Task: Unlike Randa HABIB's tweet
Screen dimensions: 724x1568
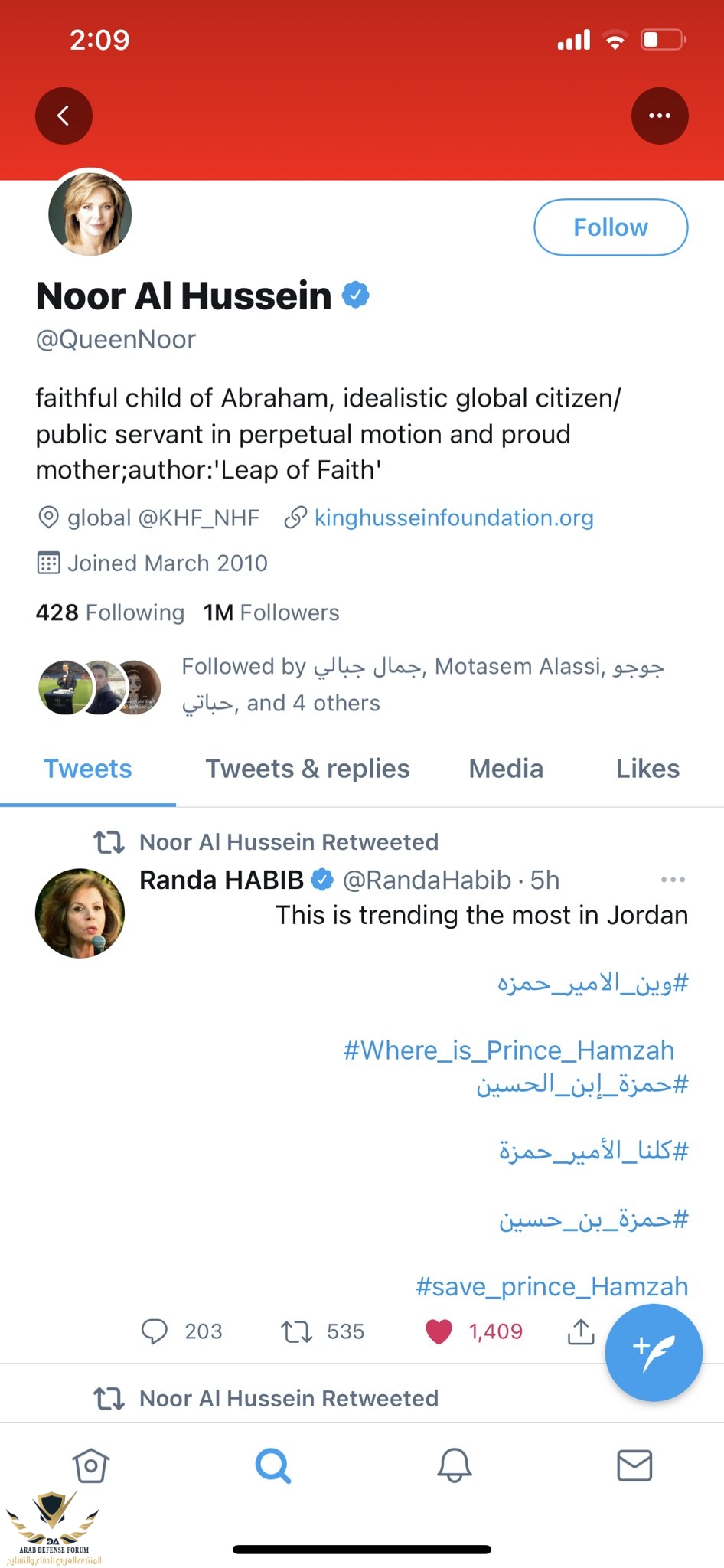Action: click(439, 1331)
